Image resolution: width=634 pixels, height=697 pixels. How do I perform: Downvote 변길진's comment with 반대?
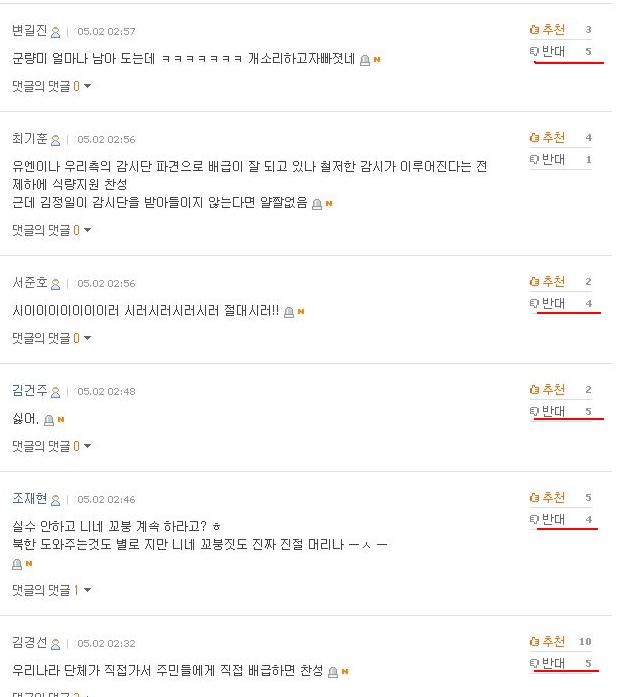click(548, 51)
